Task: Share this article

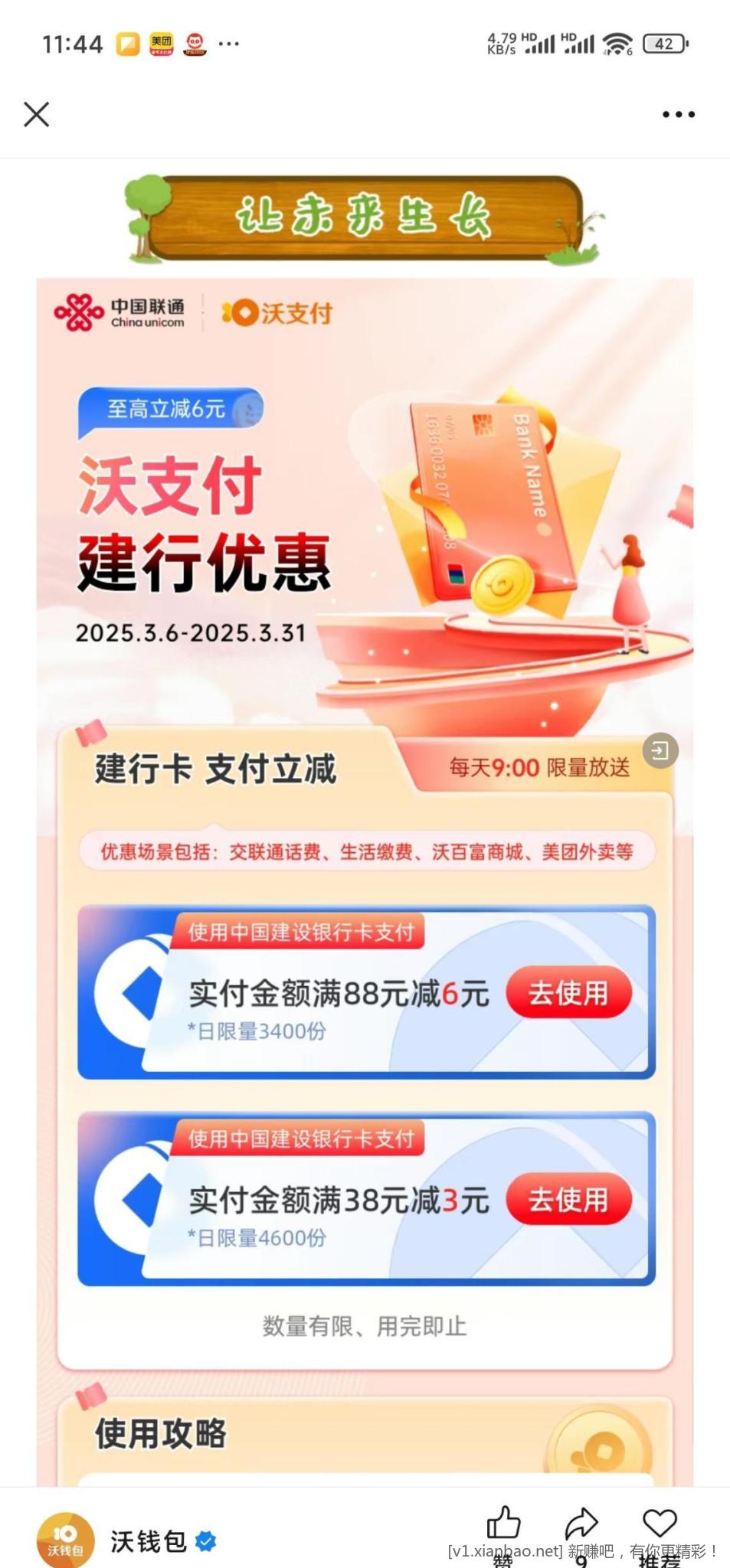Action: point(581,1523)
